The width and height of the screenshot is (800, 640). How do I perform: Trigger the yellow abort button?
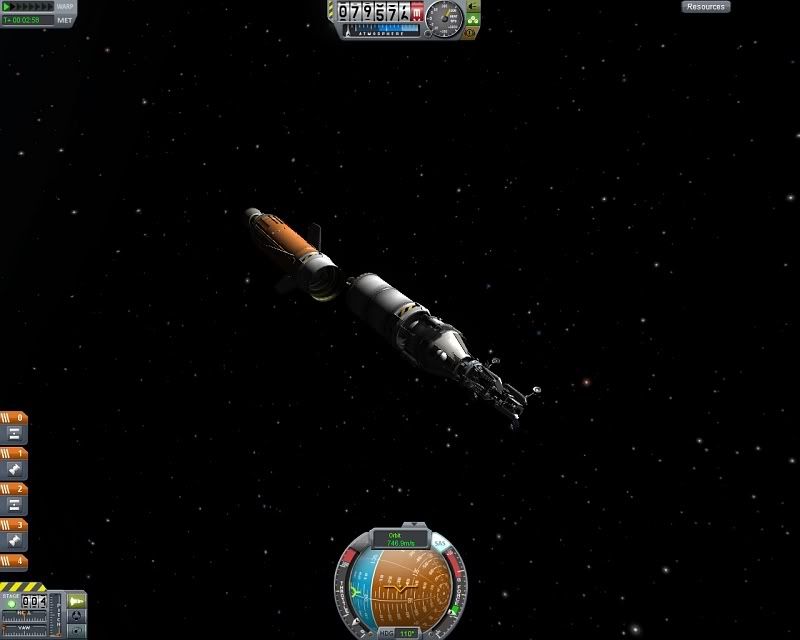pos(471,32)
